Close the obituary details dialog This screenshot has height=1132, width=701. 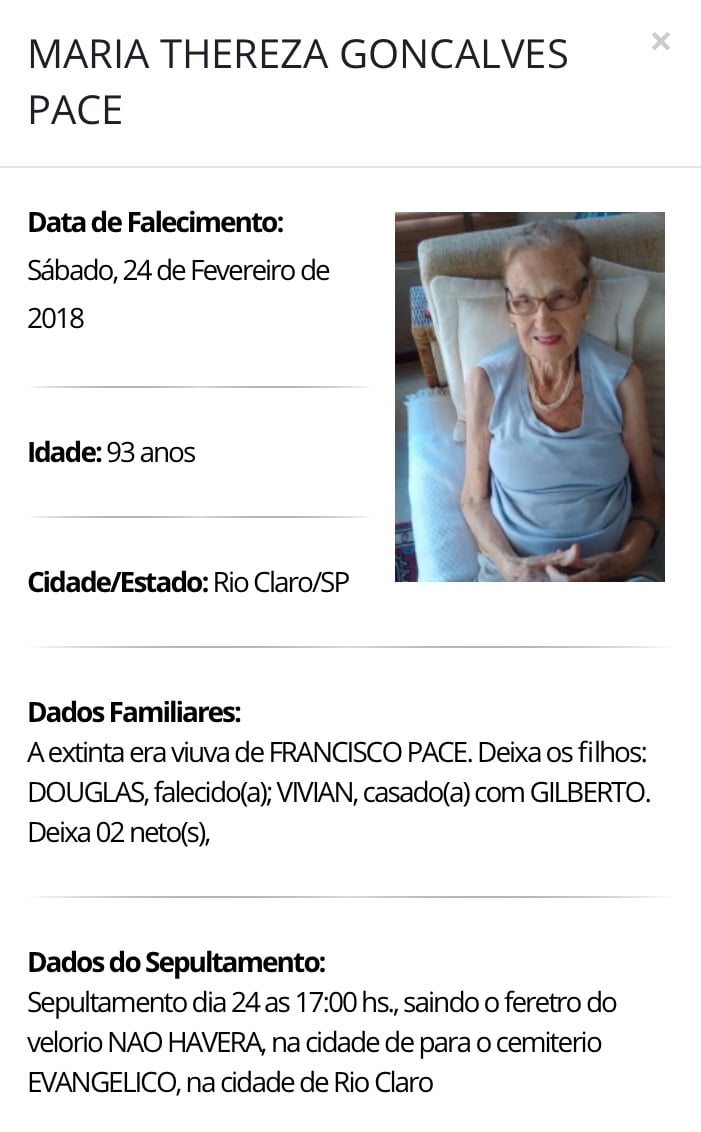[x=660, y=42]
